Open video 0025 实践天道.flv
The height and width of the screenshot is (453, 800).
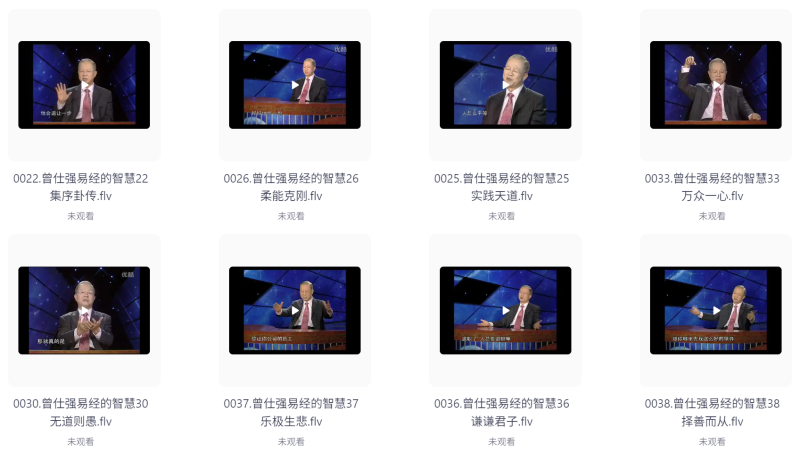(x=505, y=85)
